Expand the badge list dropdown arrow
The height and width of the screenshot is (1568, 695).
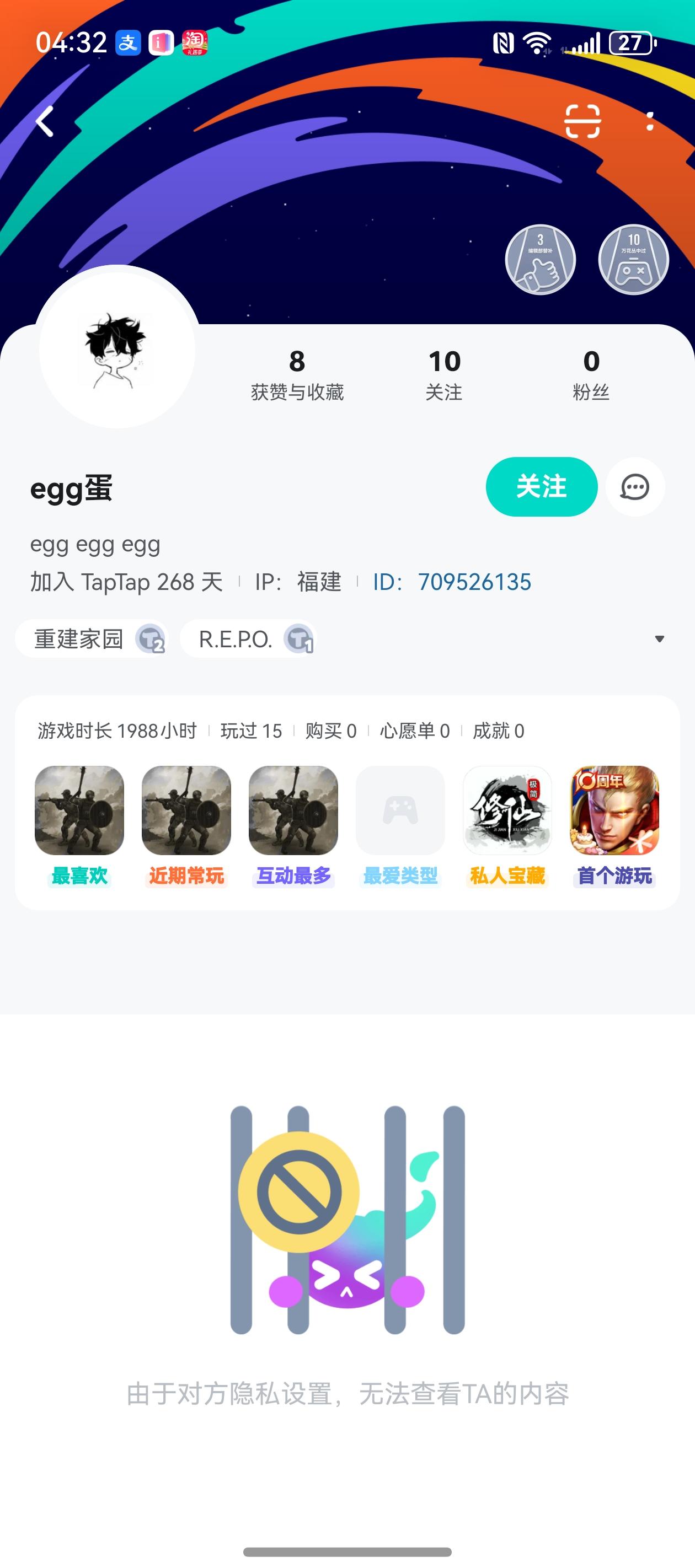coord(659,639)
